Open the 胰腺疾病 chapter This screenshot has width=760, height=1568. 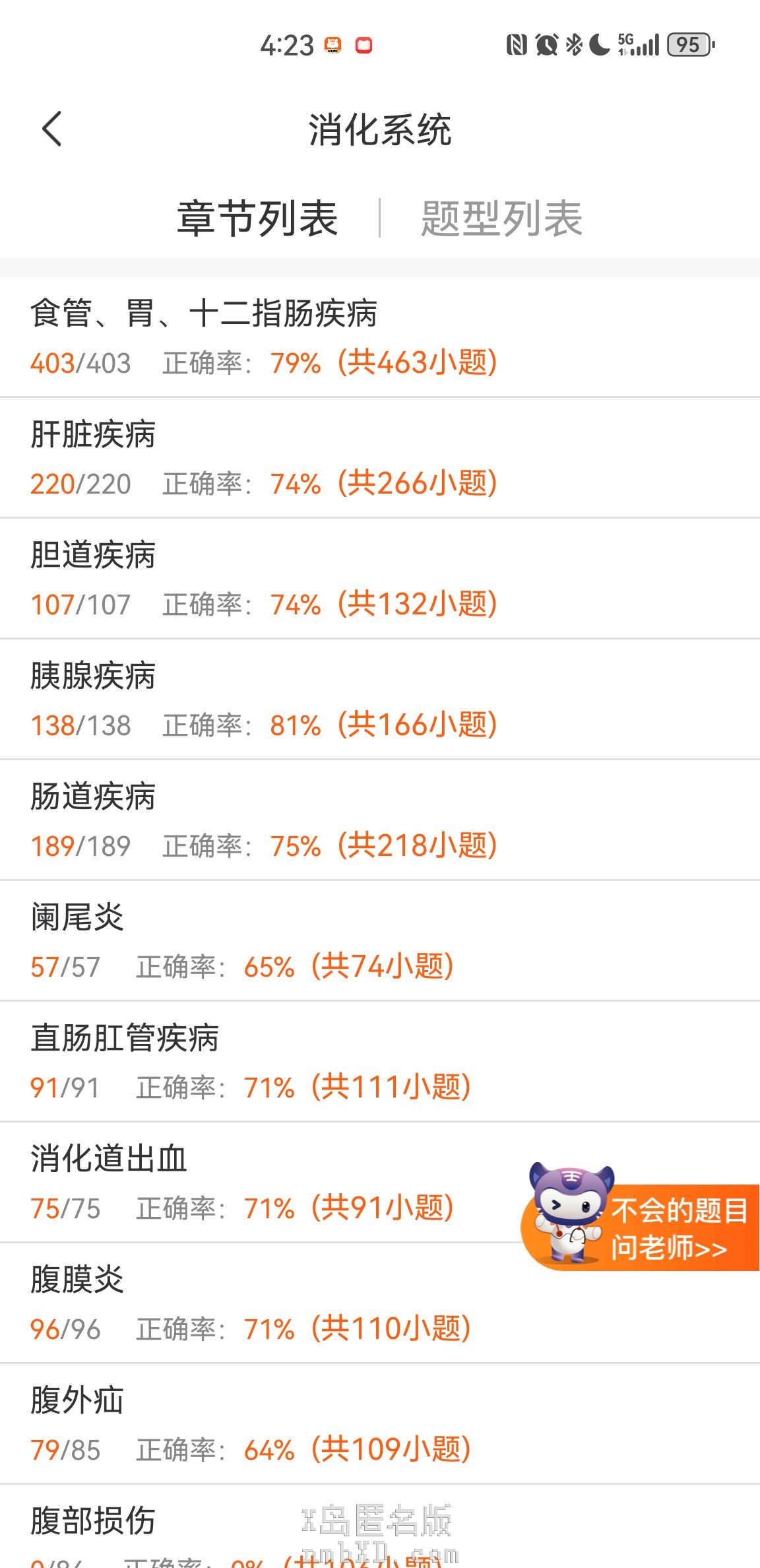pyautogui.click(x=264, y=699)
